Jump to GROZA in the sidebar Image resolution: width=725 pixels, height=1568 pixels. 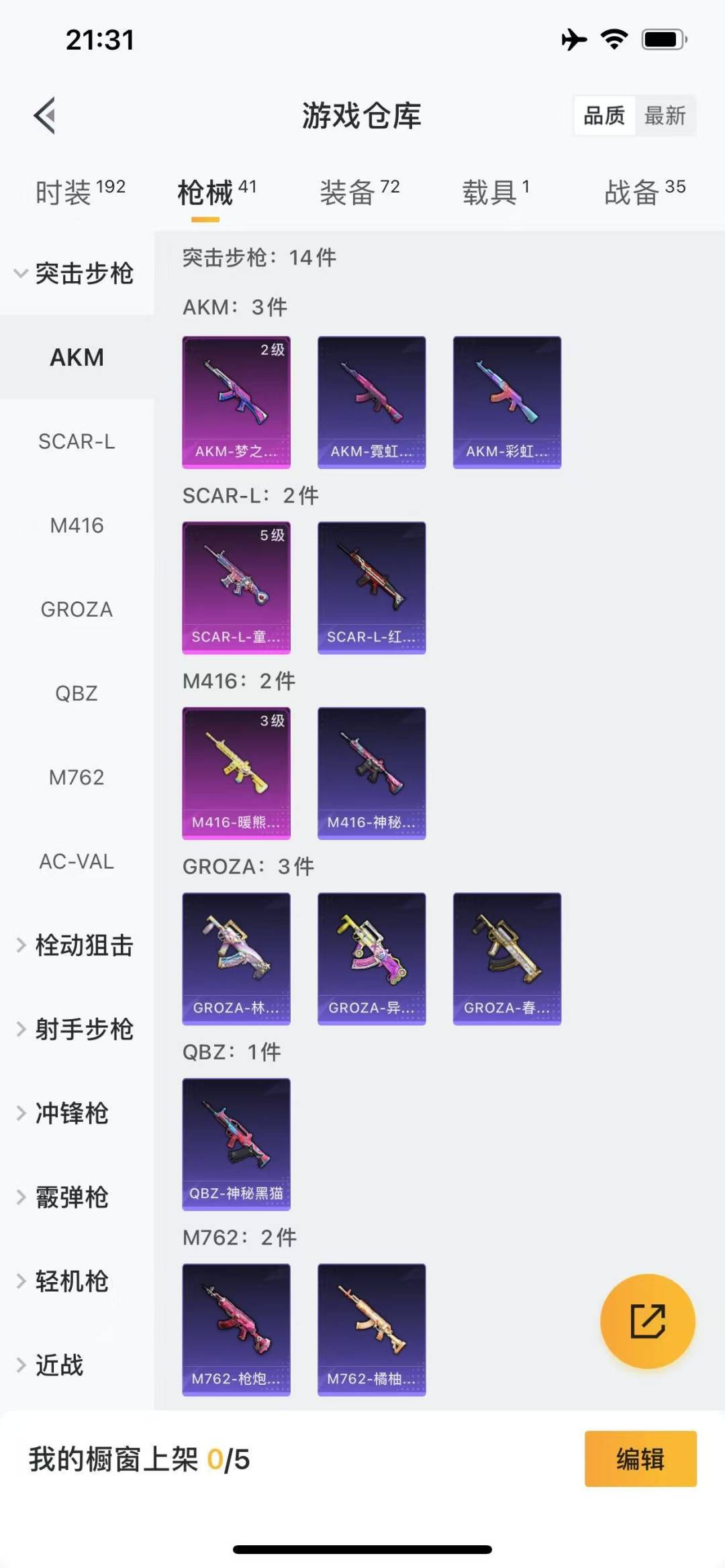[77, 609]
